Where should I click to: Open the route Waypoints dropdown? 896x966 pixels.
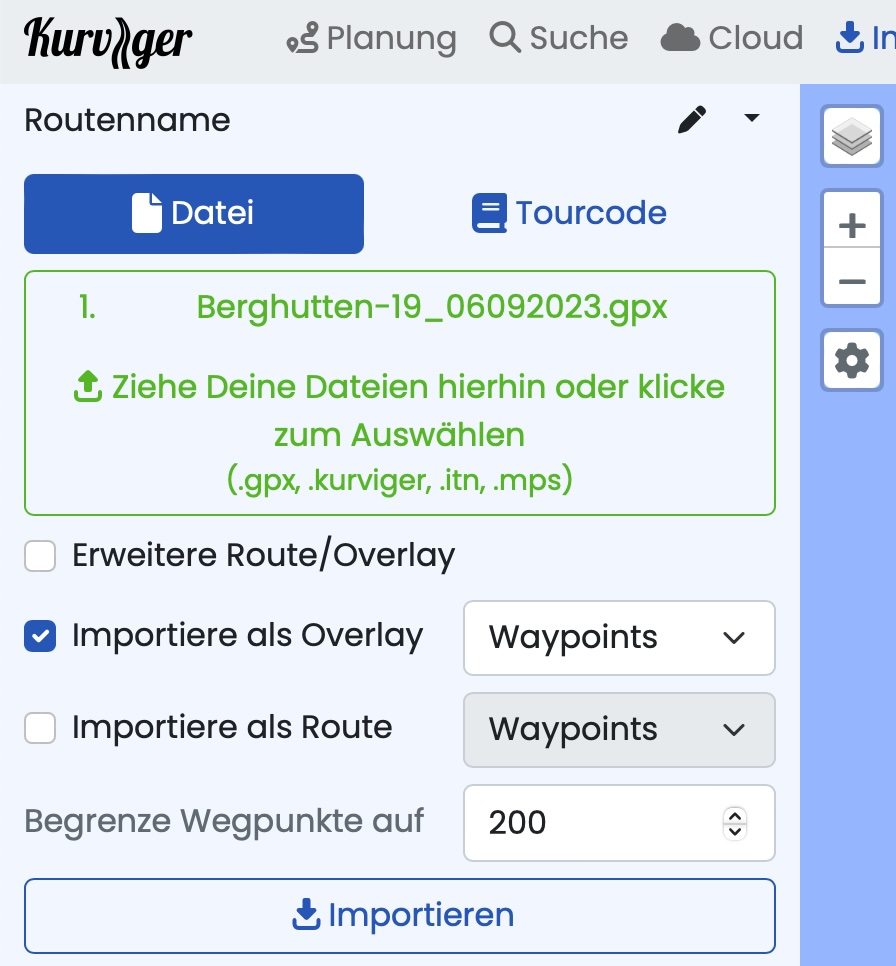tap(619, 730)
